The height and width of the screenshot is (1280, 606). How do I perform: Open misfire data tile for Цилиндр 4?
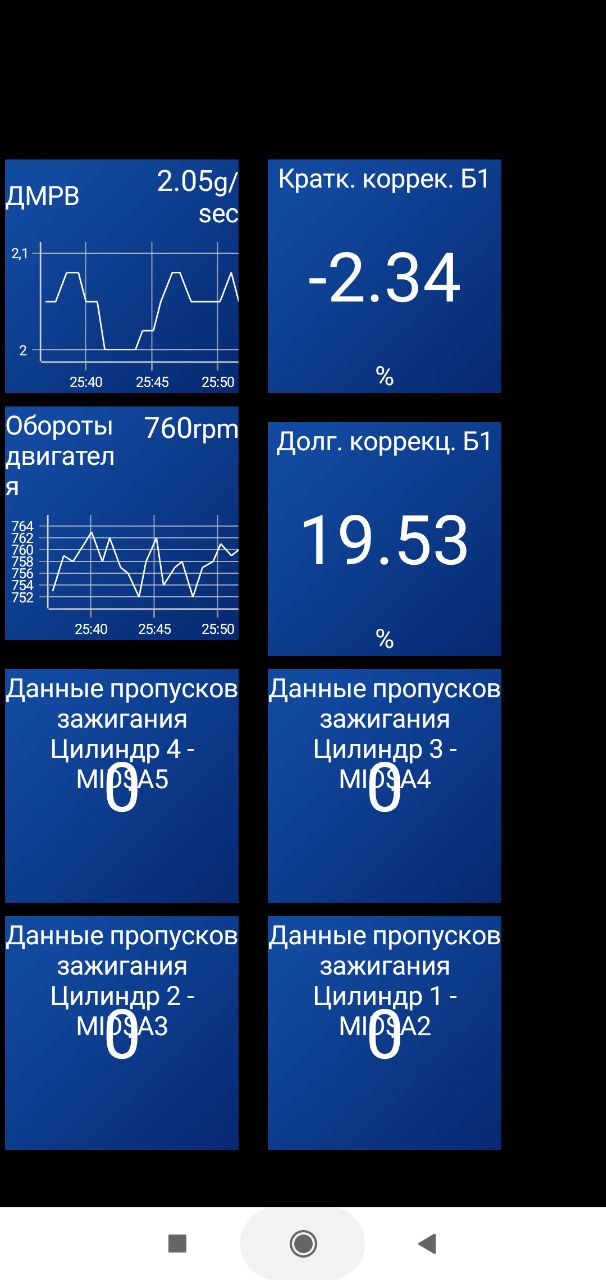[122, 786]
